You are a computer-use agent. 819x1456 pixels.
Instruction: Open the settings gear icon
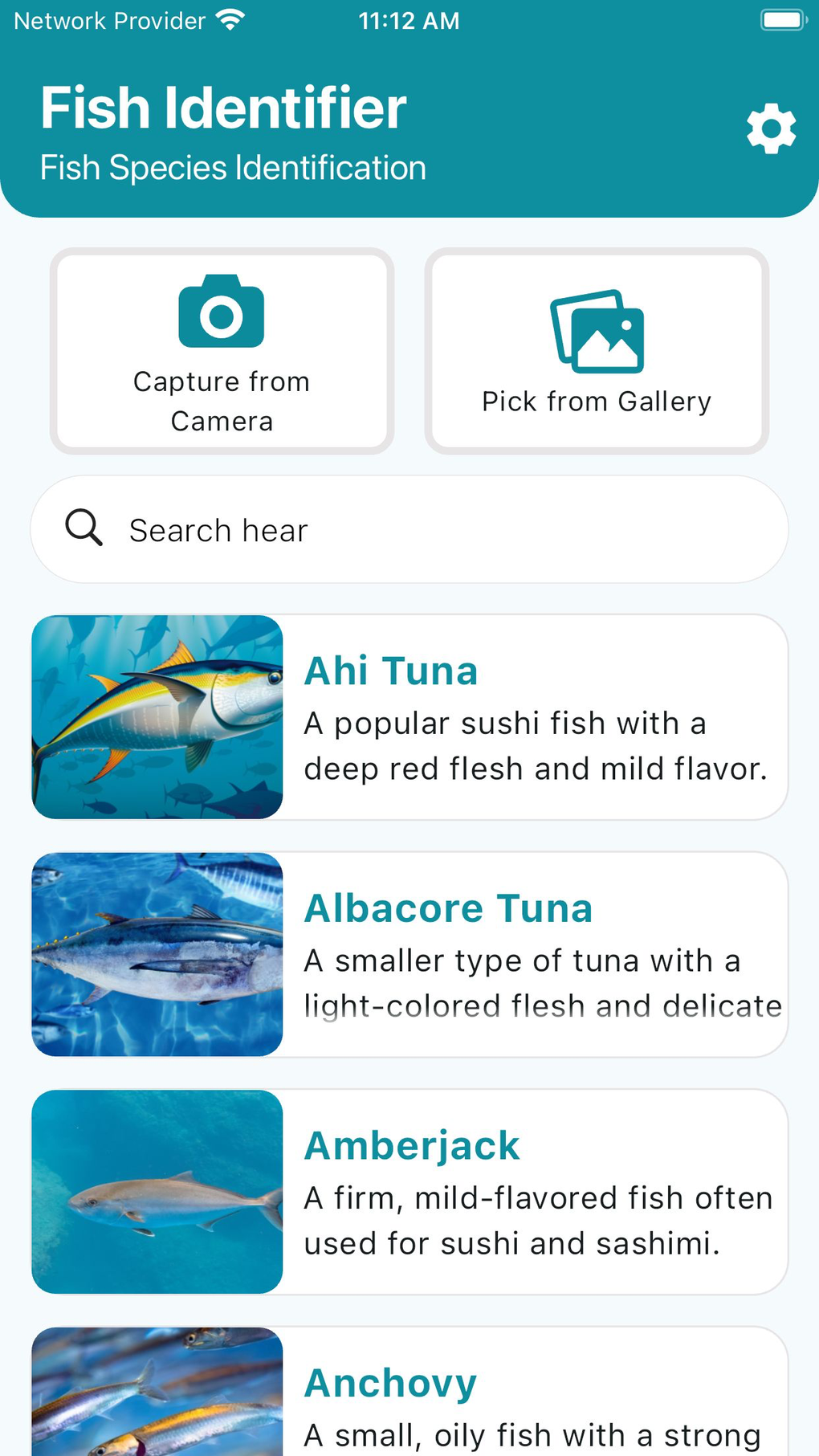(771, 128)
